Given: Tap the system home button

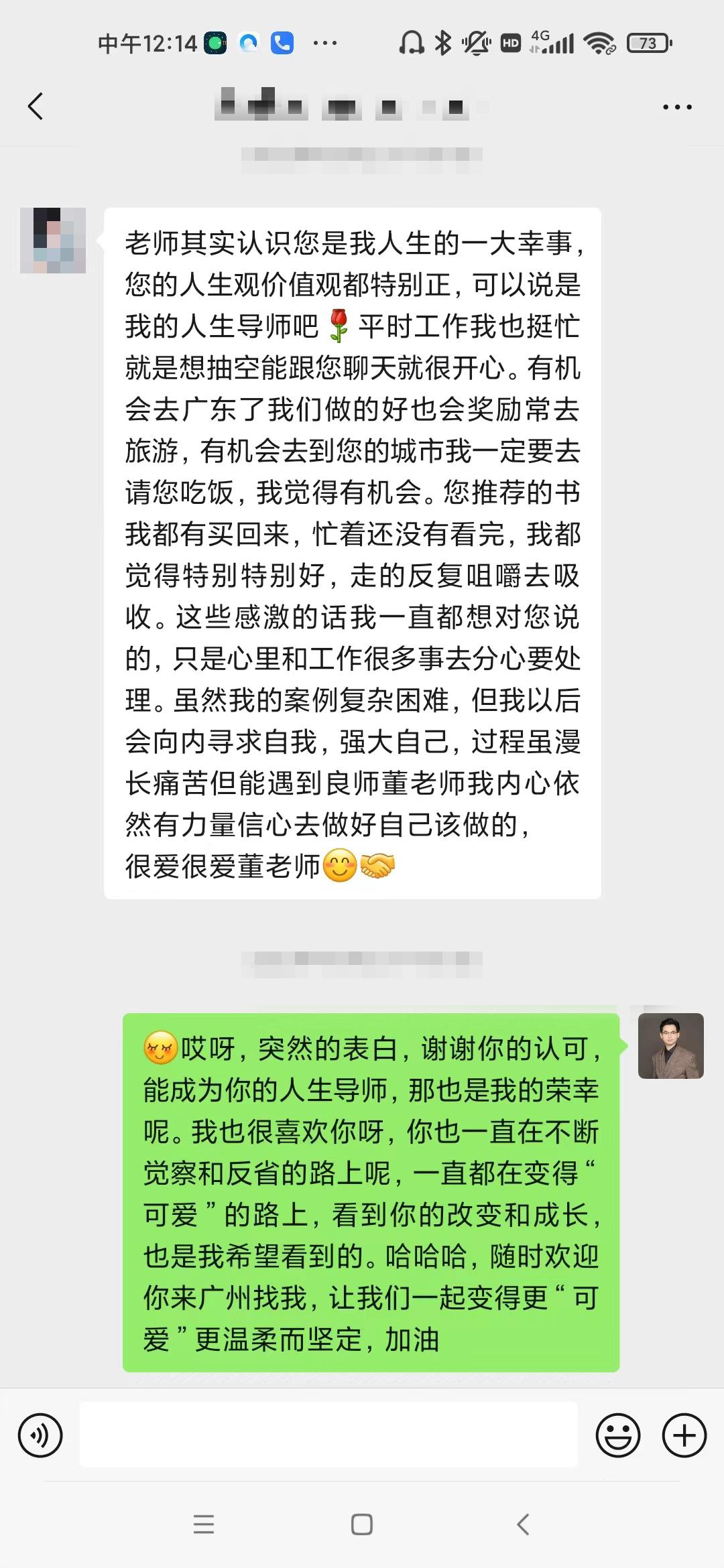Looking at the screenshot, I should (362, 1524).
